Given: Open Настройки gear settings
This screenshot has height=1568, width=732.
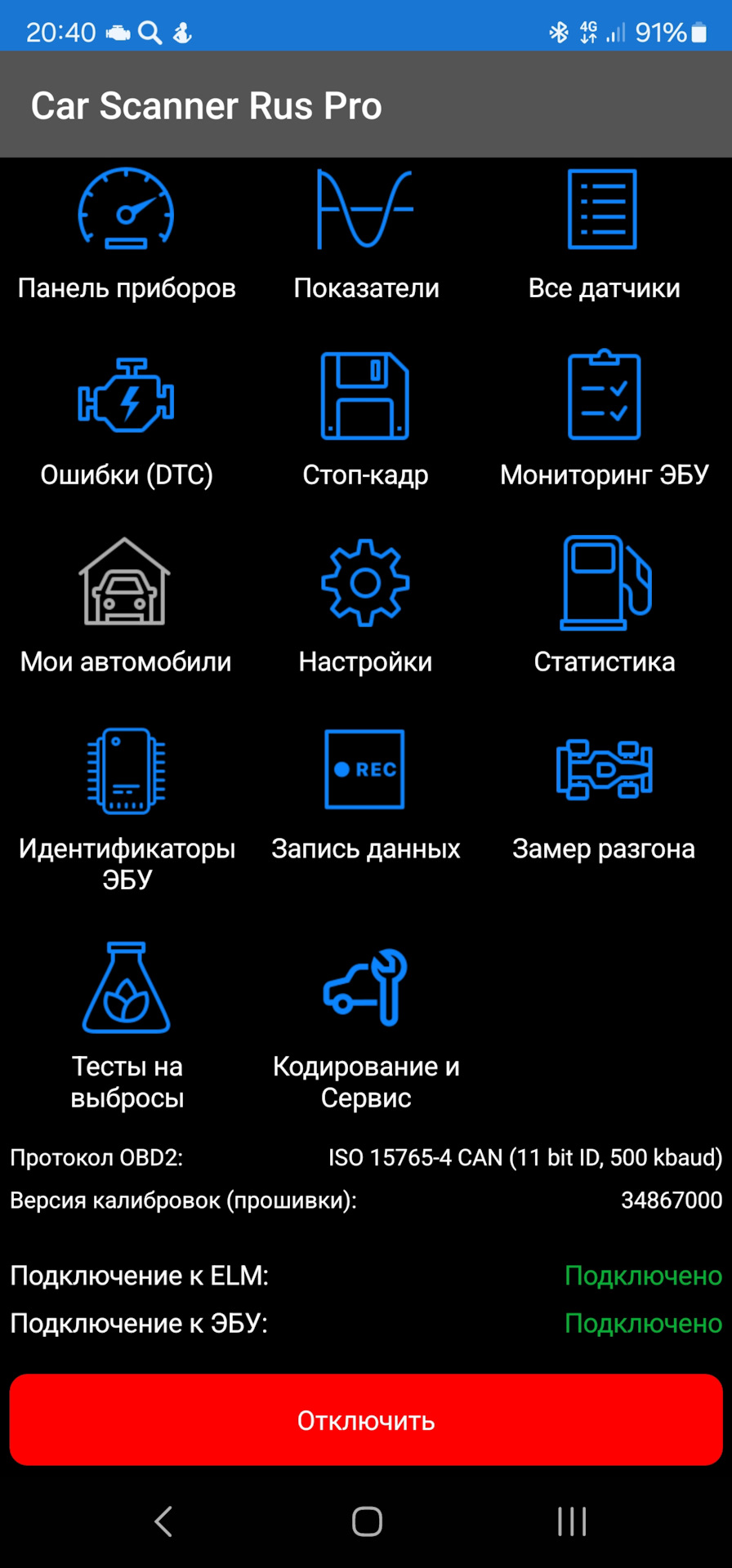Looking at the screenshot, I should 365,608.
